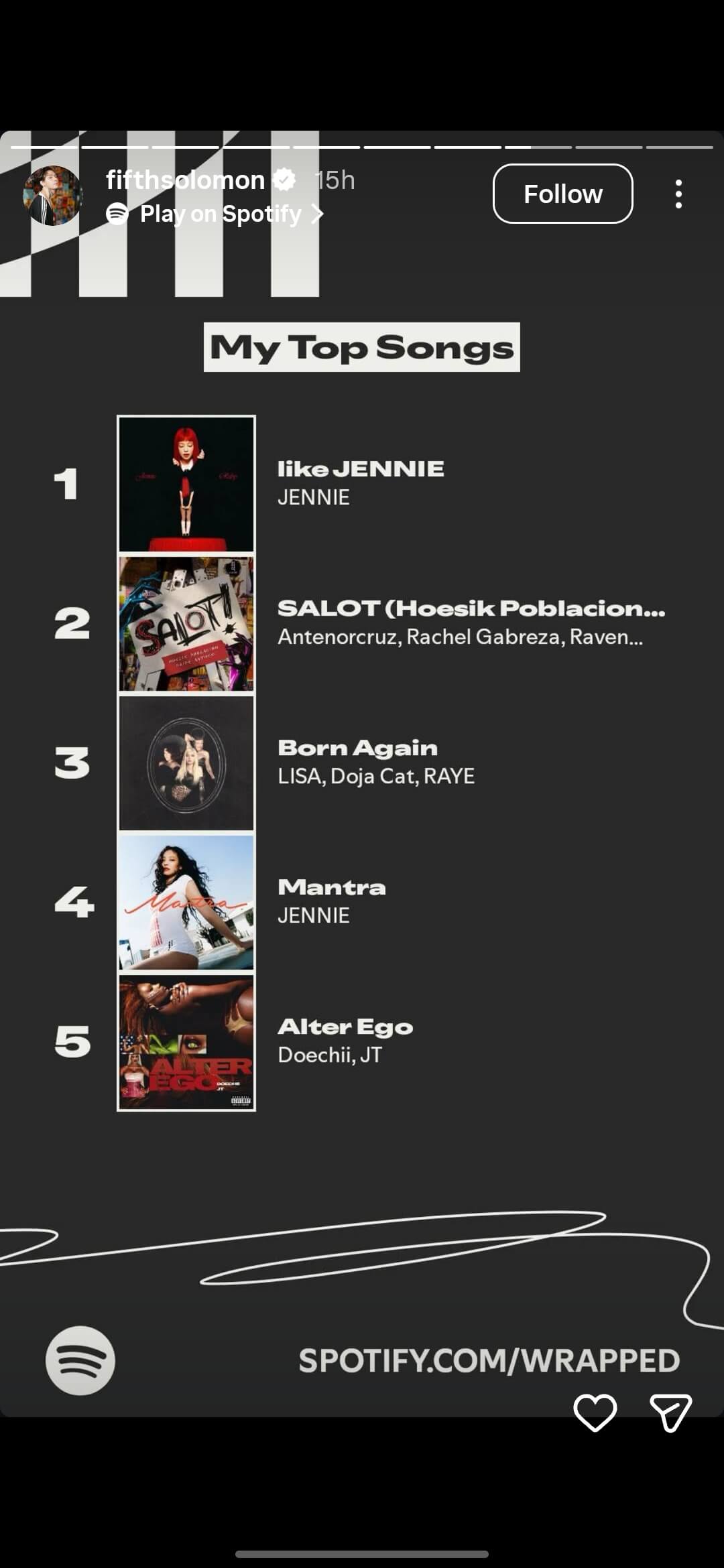Like this story with the heart
The image size is (724, 1568).
click(594, 1413)
